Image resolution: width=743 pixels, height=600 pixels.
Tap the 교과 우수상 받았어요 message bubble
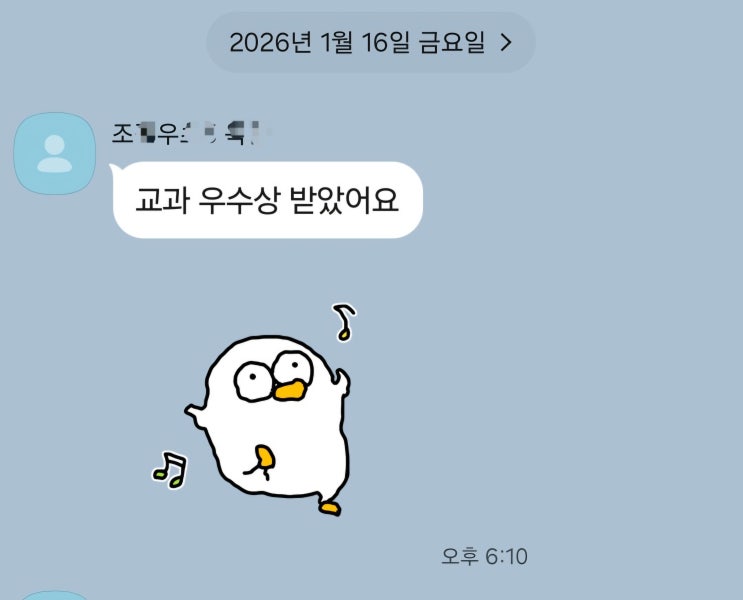267,200
